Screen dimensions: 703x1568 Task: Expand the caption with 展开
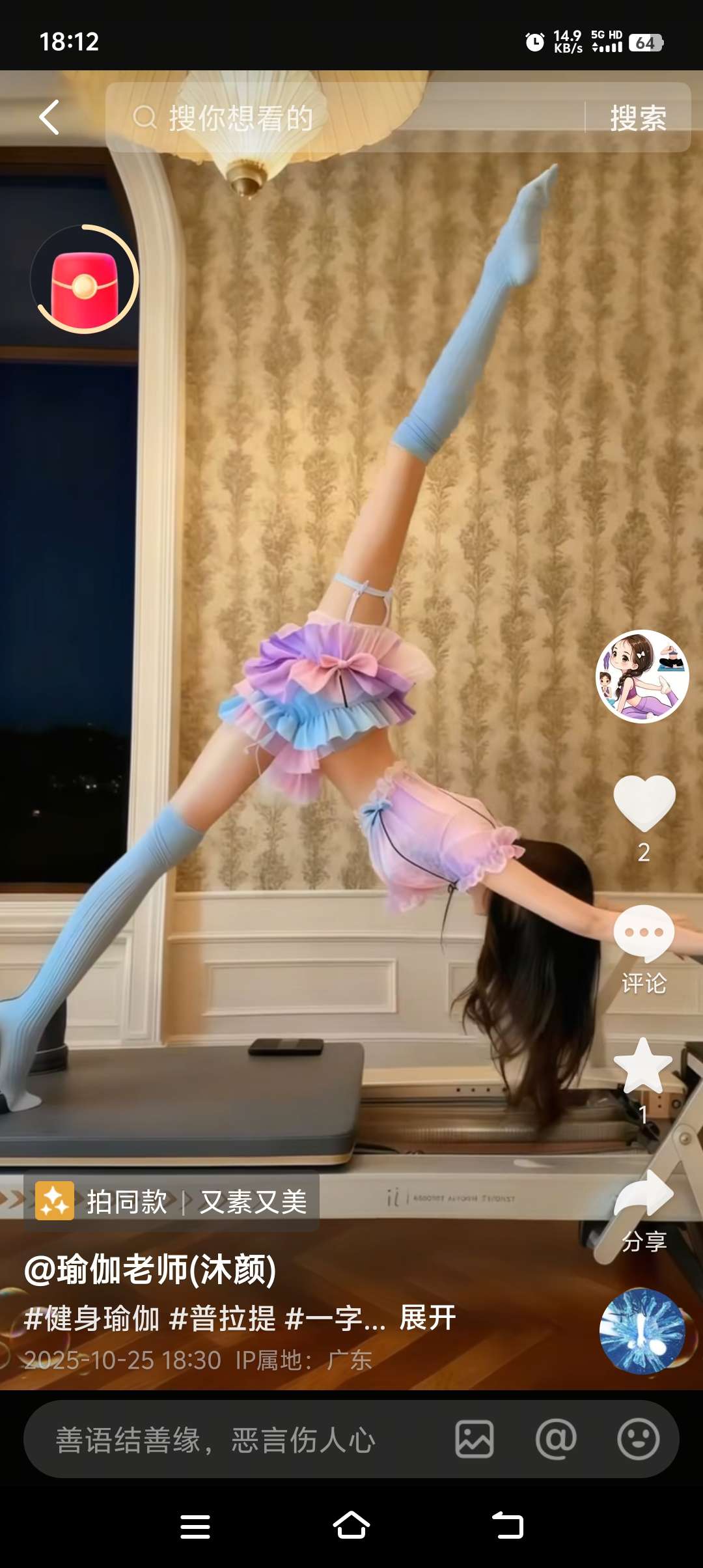coord(428,1319)
